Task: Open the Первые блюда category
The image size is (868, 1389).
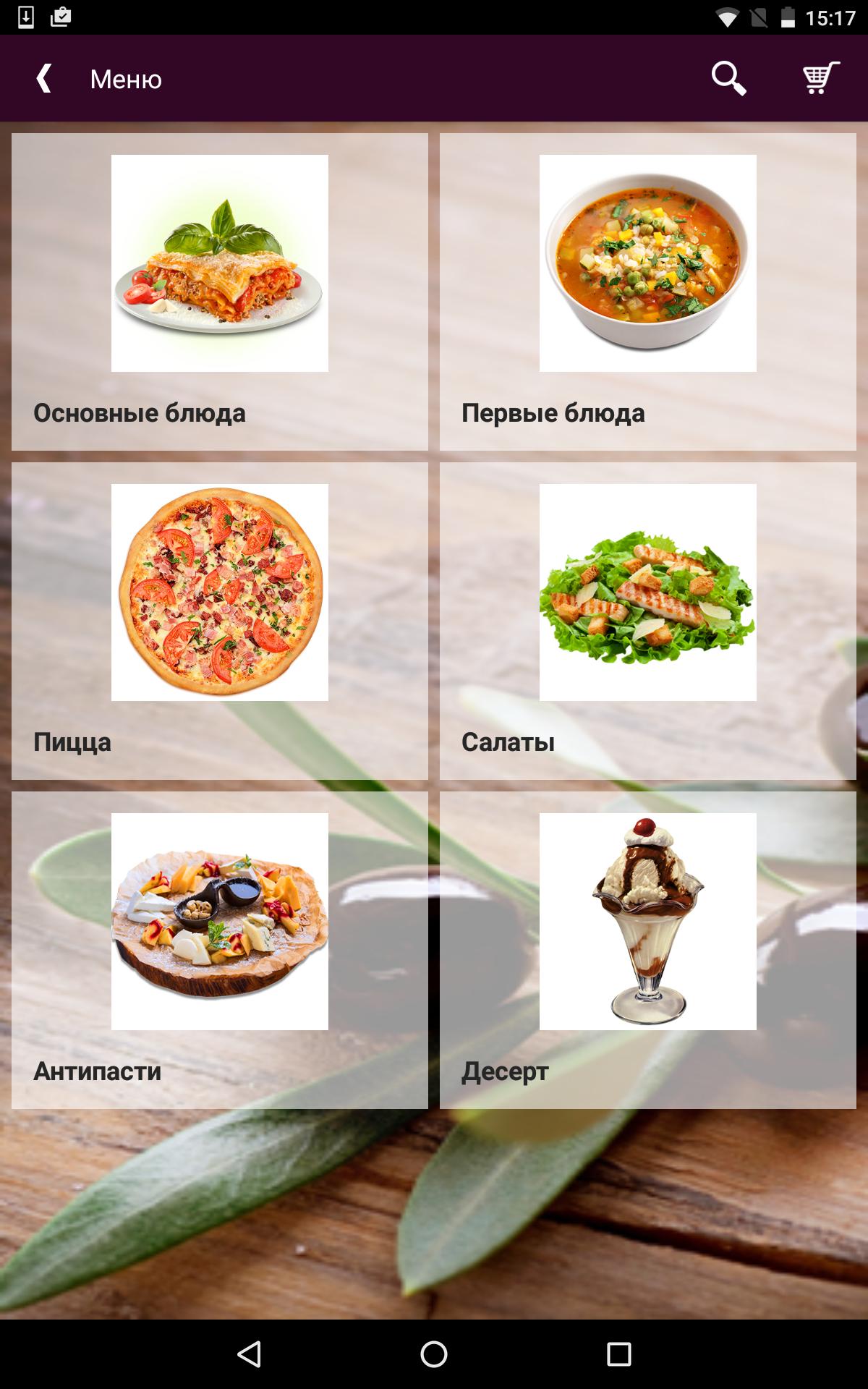Action: [x=648, y=292]
